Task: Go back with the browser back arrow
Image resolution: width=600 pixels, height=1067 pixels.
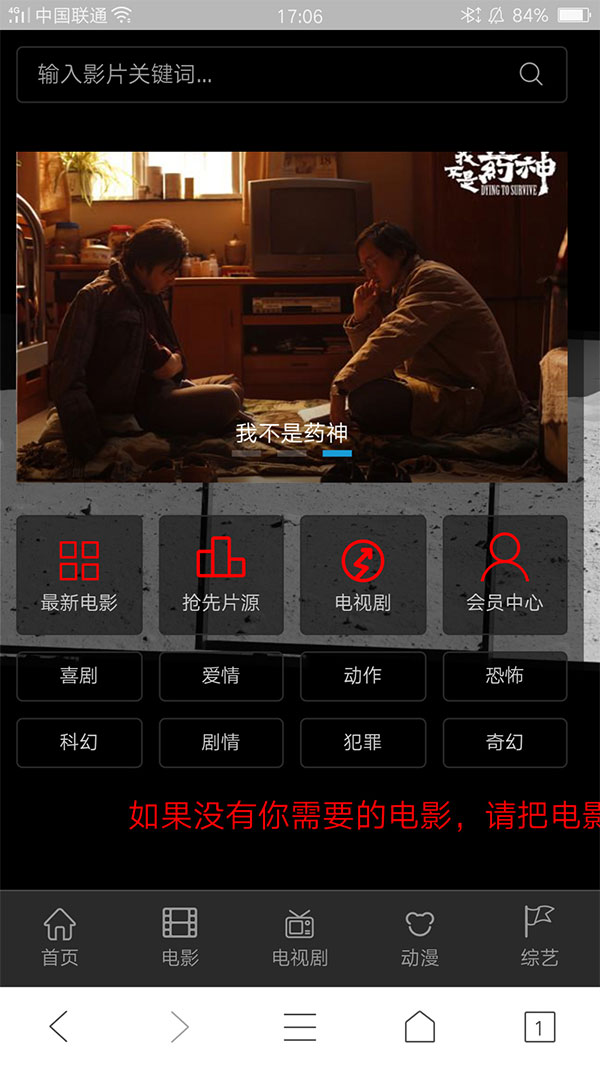Action: point(59,1027)
